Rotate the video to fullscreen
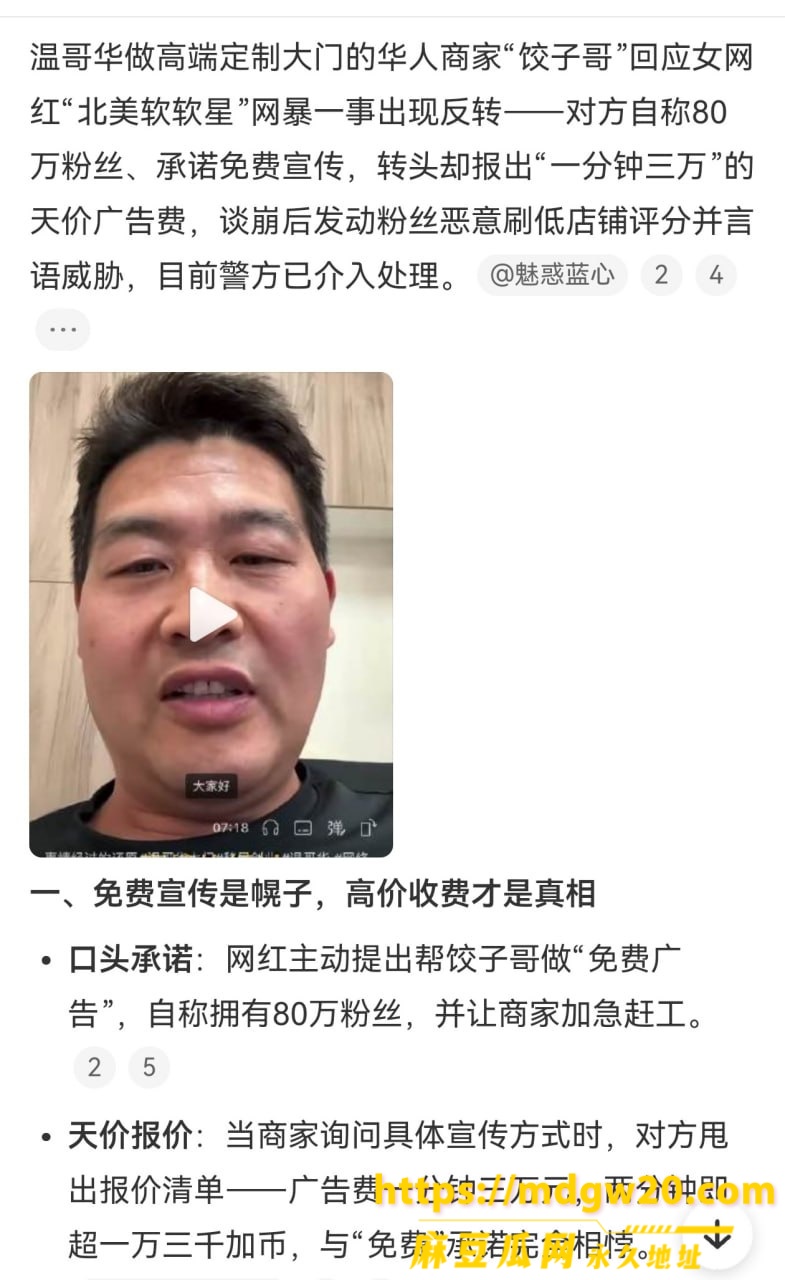Viewport: 785px width, 1280px height. (x=368, y=828)
